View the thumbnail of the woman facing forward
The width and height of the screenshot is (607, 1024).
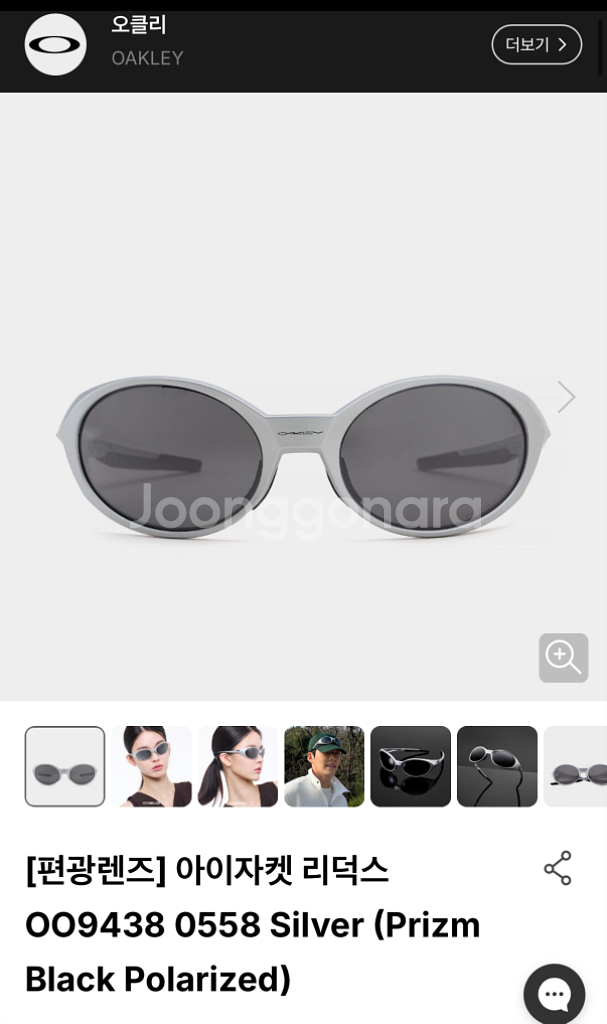152,767
